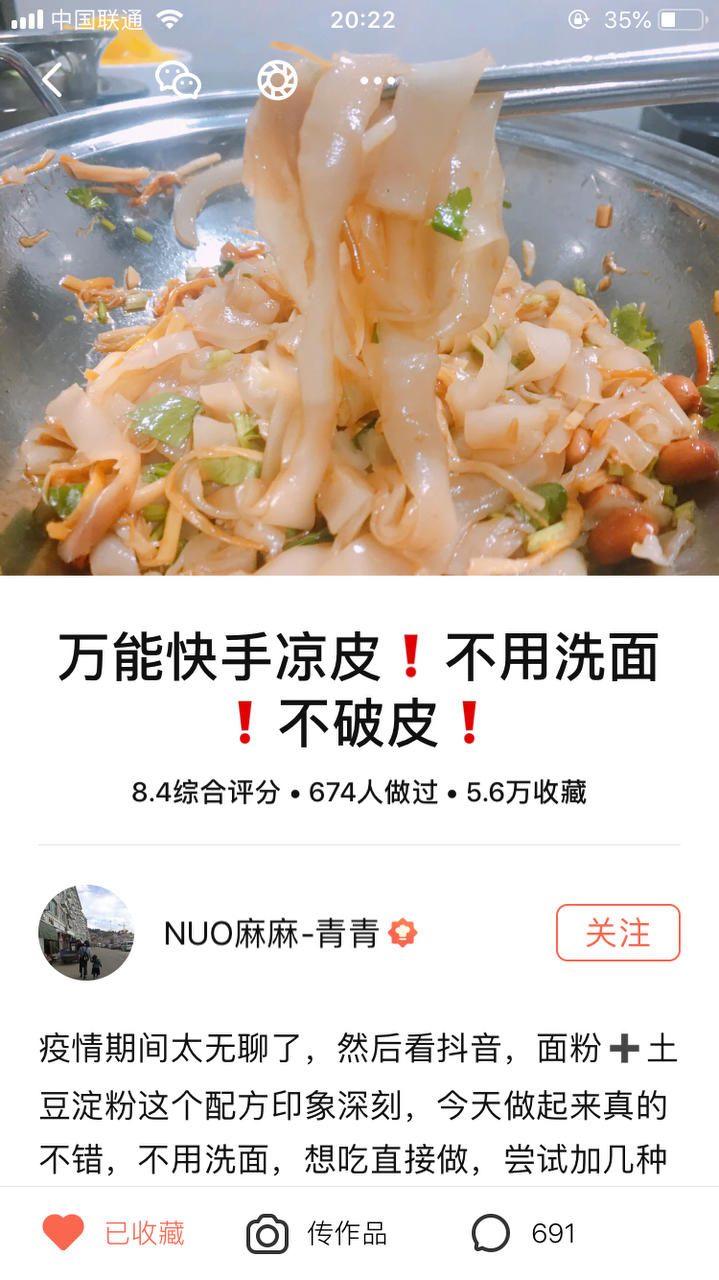The height and width of the screenshot is (1280, 719).
Task: Open the three-dot more options menu
Action: 377,80
